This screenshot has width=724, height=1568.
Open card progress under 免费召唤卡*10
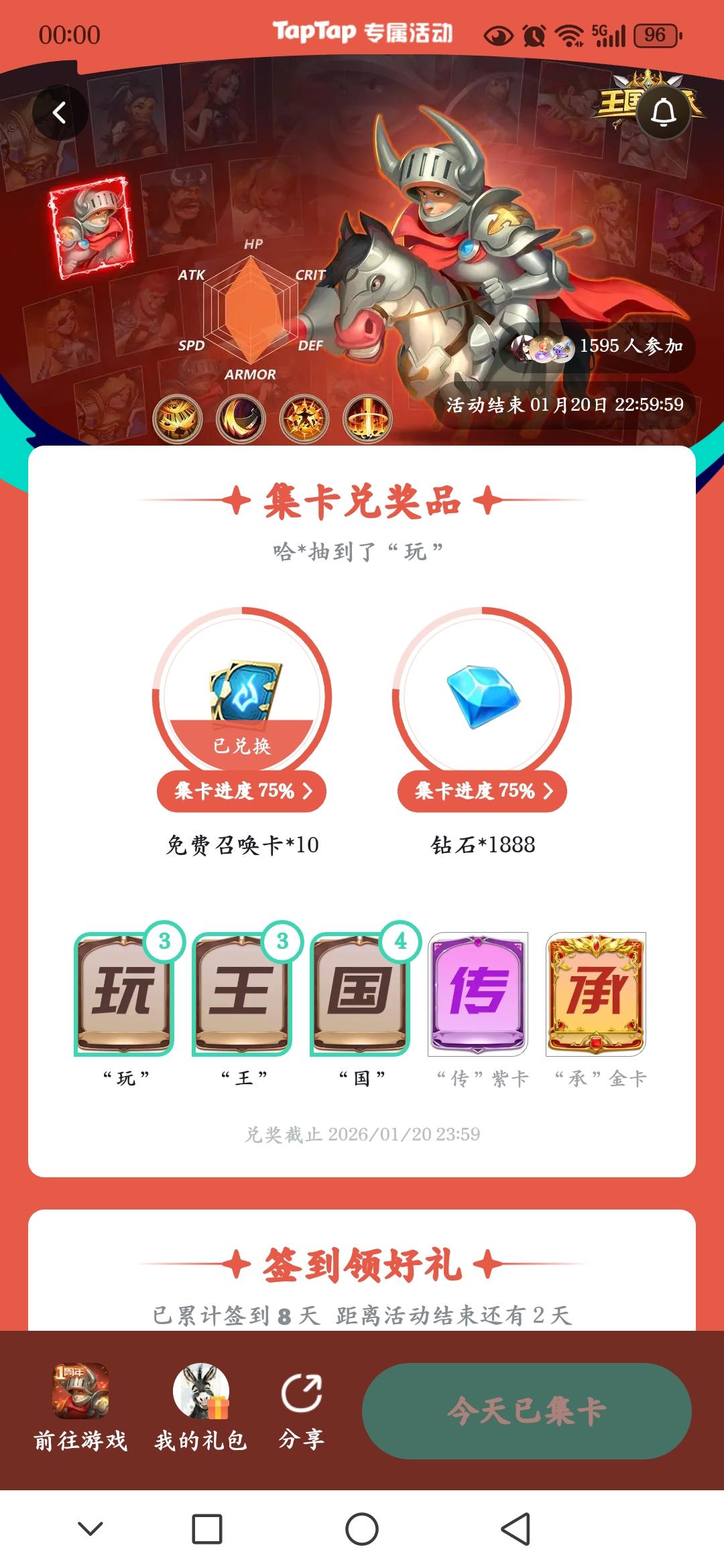coord(241,791)
